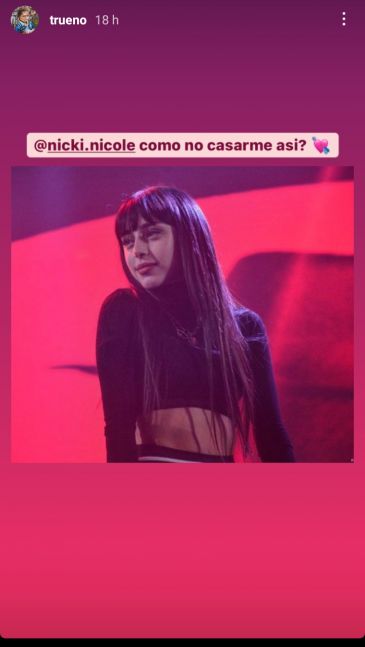Open trueno's profile picture
This screenshot has height=647, width=365.
pyautogui.click(x=25, y=19)
